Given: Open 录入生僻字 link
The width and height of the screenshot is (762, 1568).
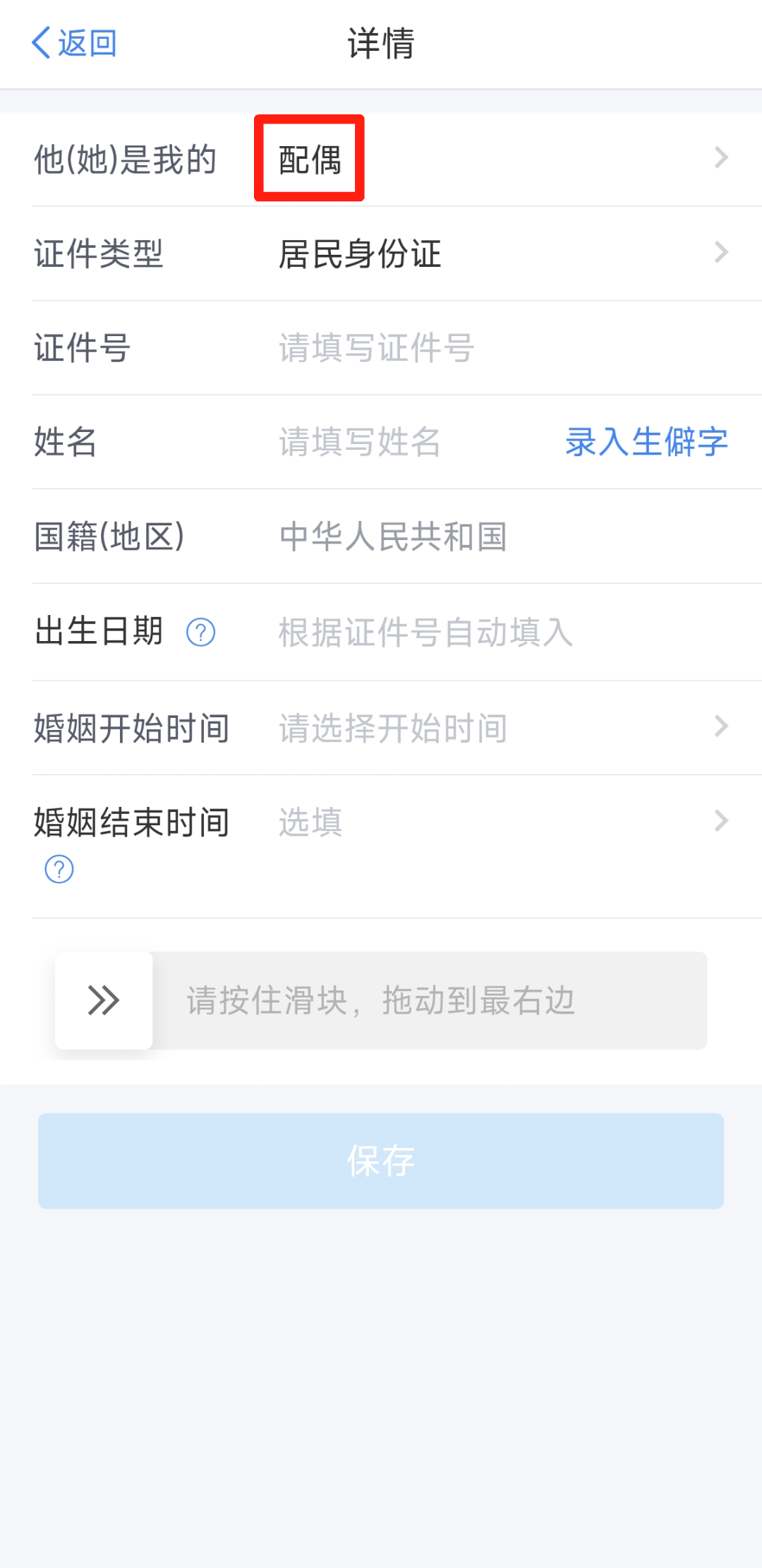Looking at the screenshot, I should coord(646,443).
